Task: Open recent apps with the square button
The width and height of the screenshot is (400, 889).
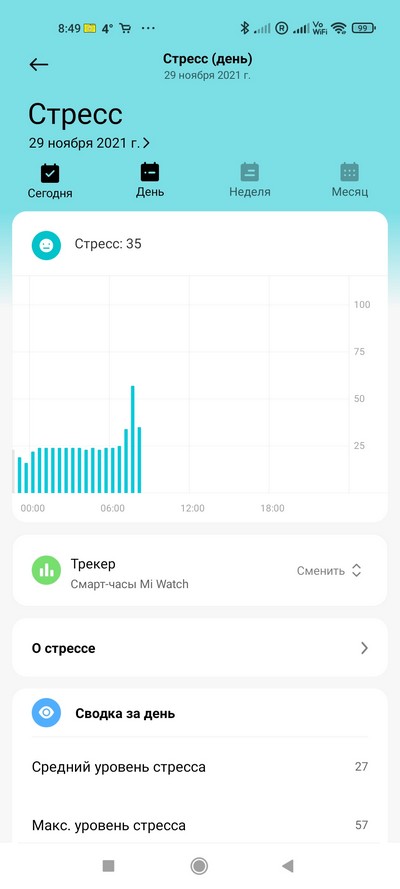Action: coord(108,866)
